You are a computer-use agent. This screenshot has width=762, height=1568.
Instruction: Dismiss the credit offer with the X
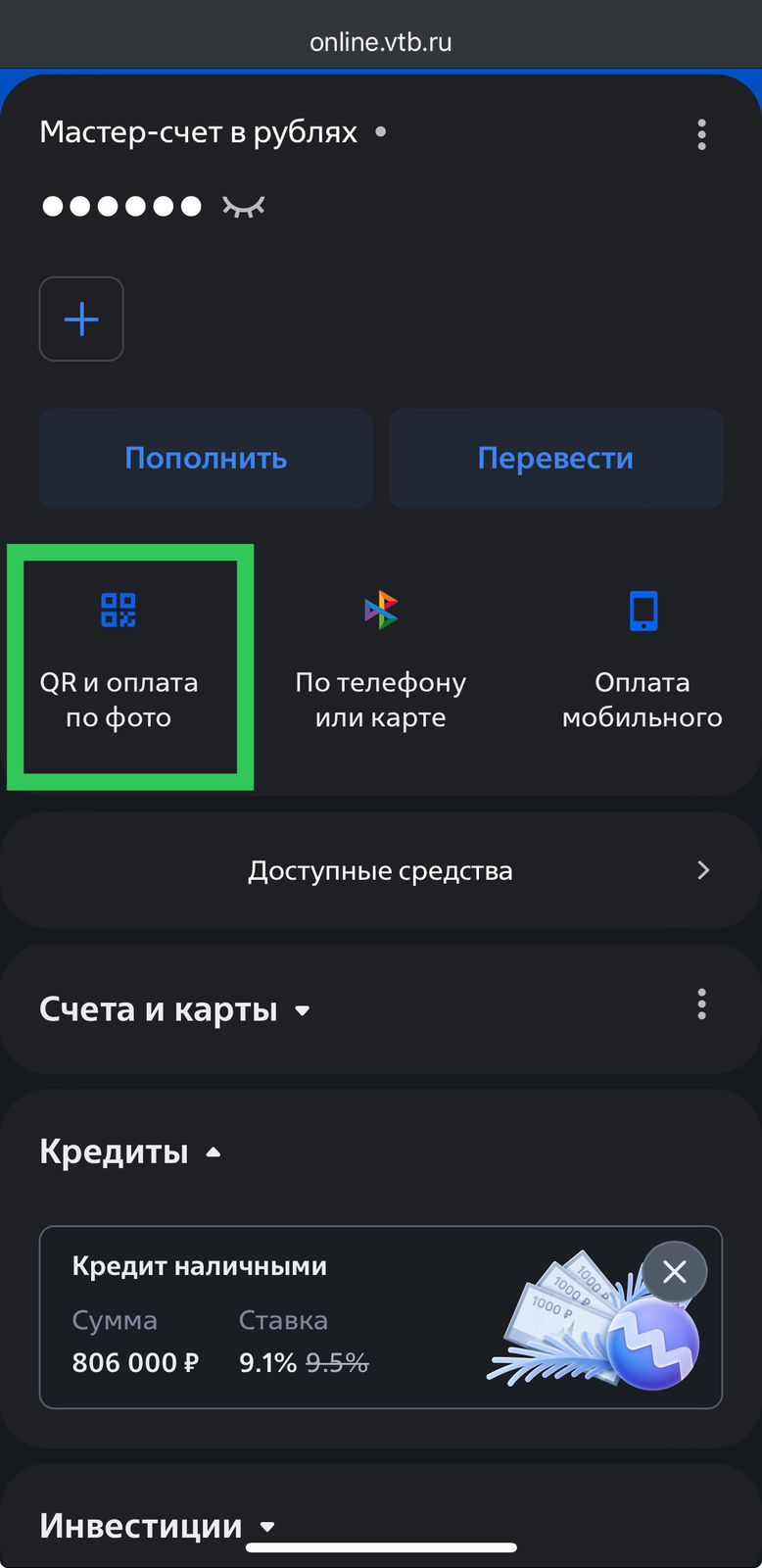(674, 1271)
